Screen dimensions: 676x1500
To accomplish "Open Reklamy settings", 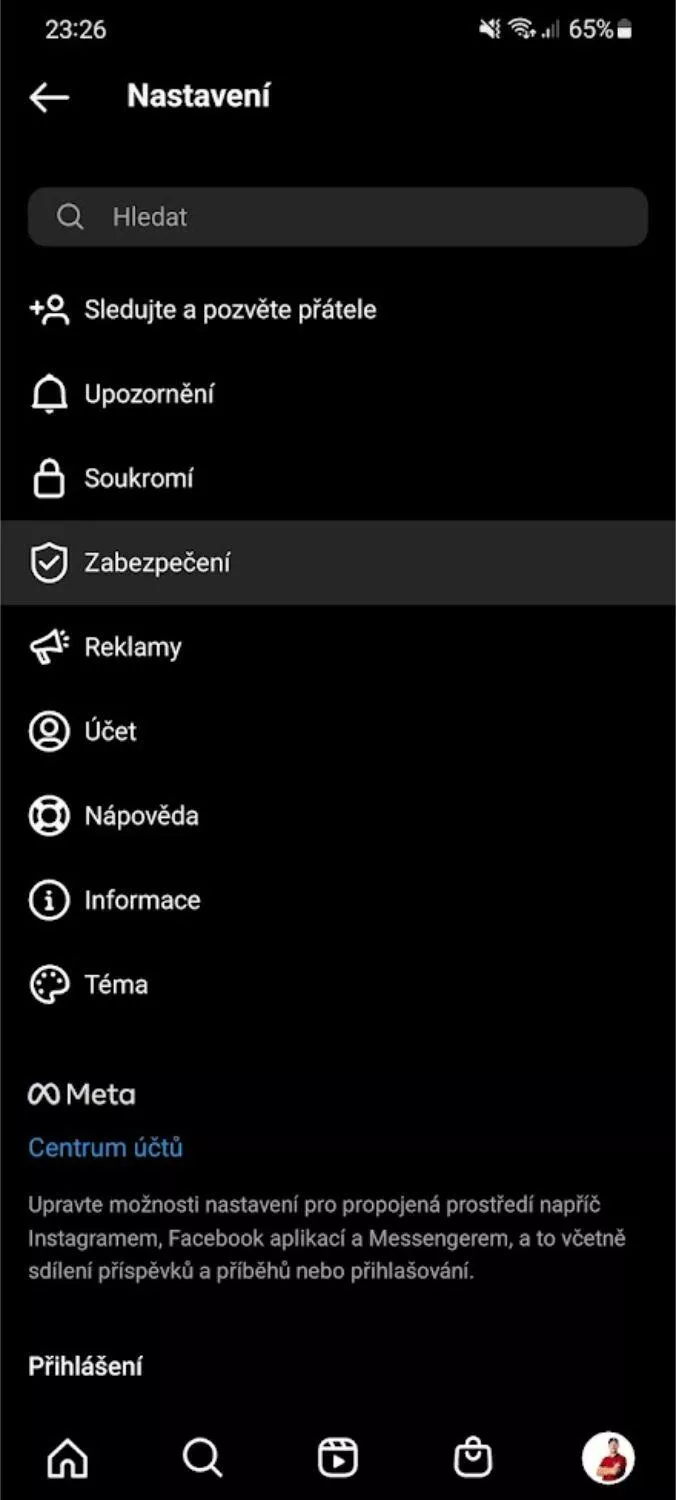I will [338, 647].
